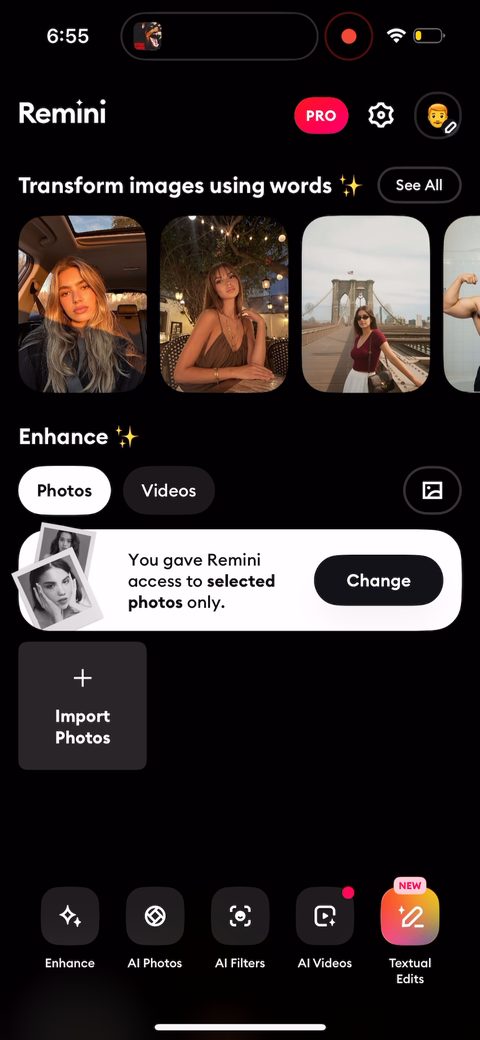Go to the Enhance tool
This screenshot has height=1040, width=480.
tap(70, 928)
